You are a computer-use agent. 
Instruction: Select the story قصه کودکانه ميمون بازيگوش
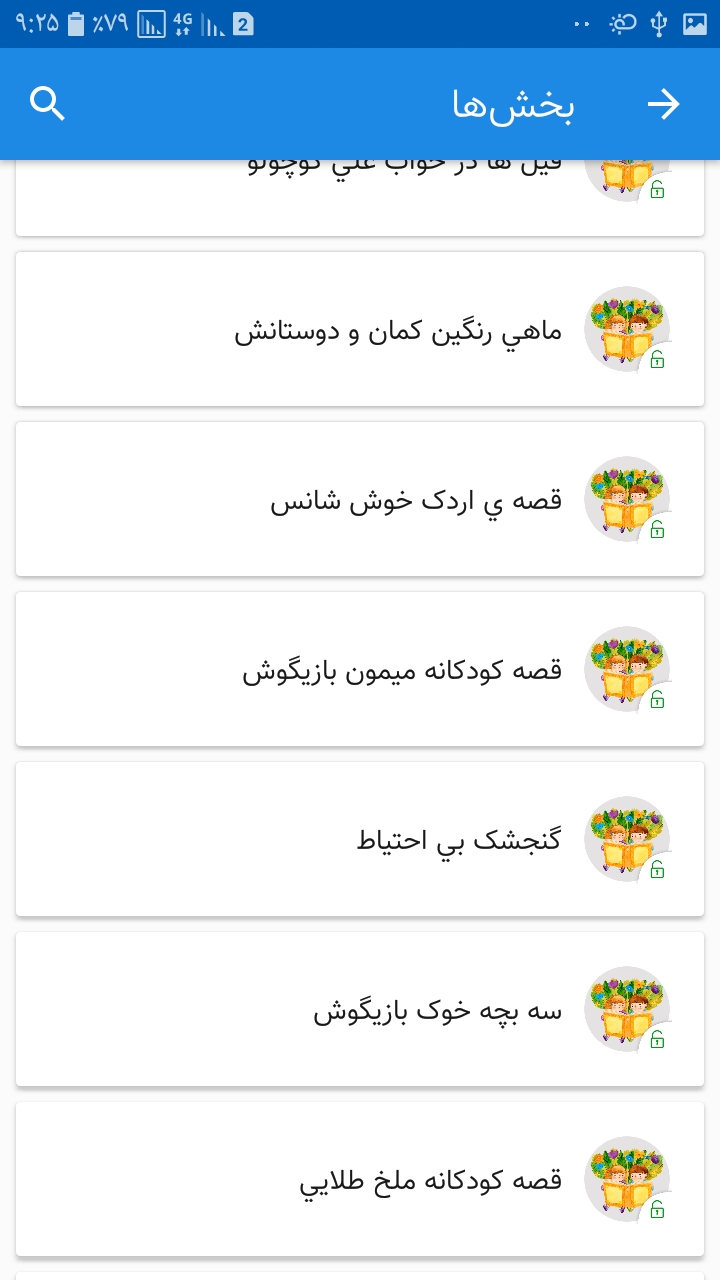pyautogui.click(x=360, y=669)
